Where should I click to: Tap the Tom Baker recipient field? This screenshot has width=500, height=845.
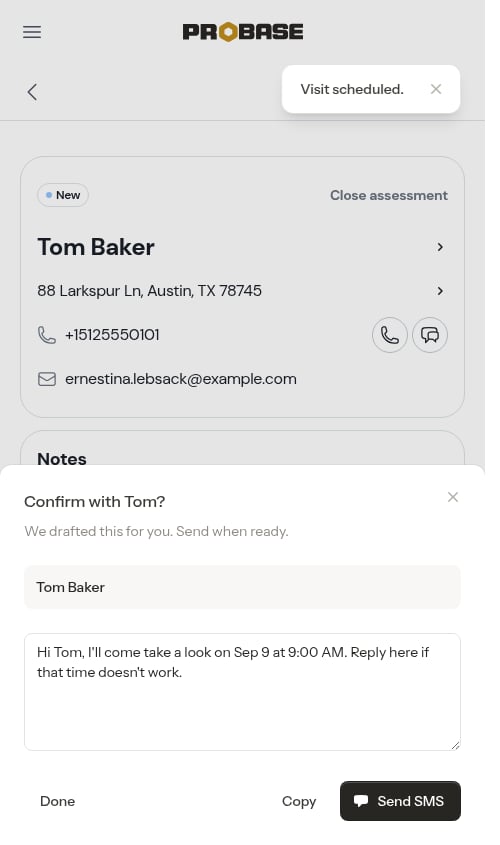pyautogui.click(x=242, y=587)
